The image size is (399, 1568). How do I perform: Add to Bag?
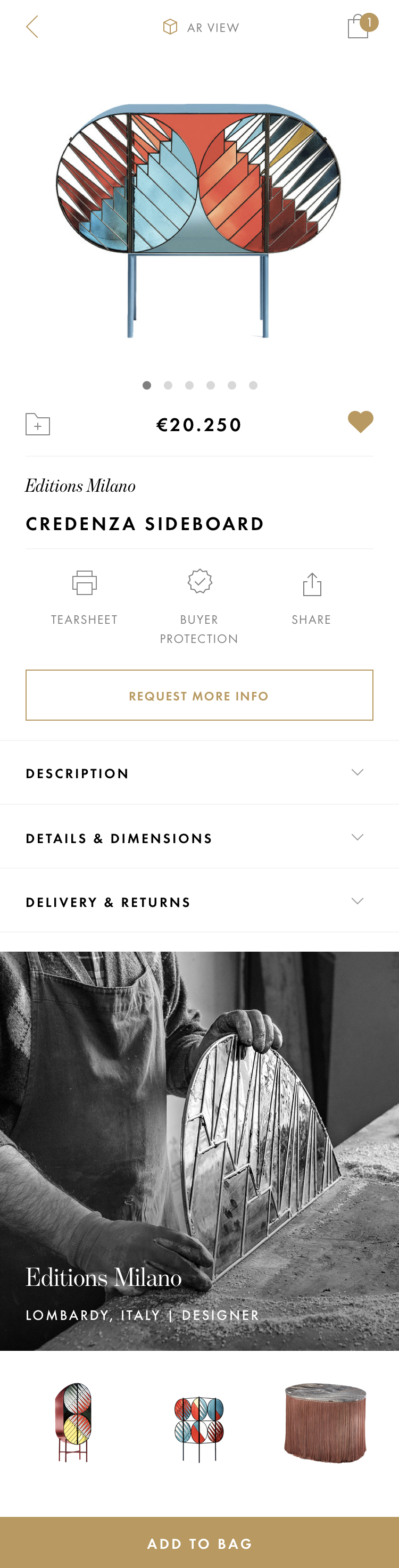199,1543
